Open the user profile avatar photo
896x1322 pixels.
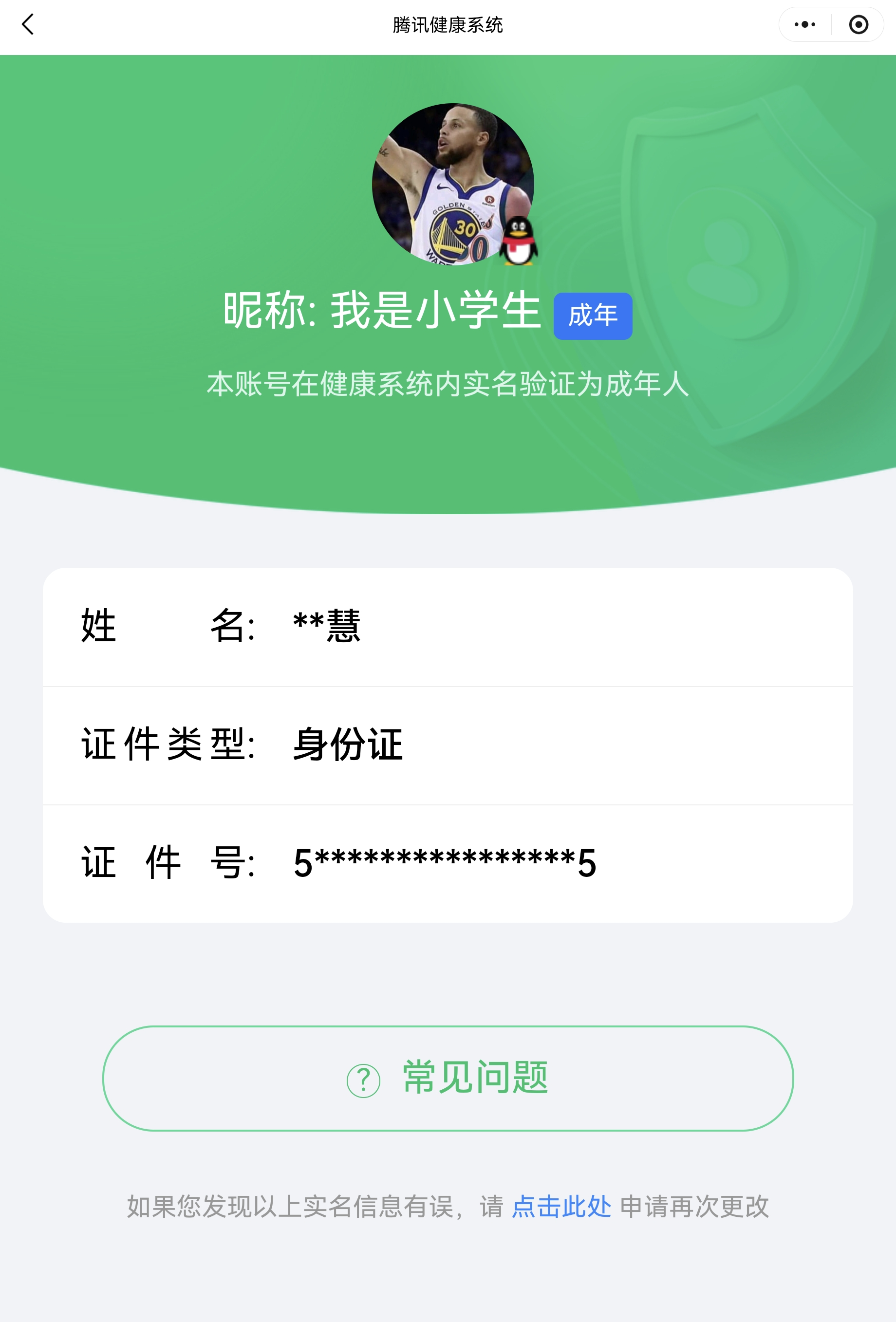coord(452,185)
